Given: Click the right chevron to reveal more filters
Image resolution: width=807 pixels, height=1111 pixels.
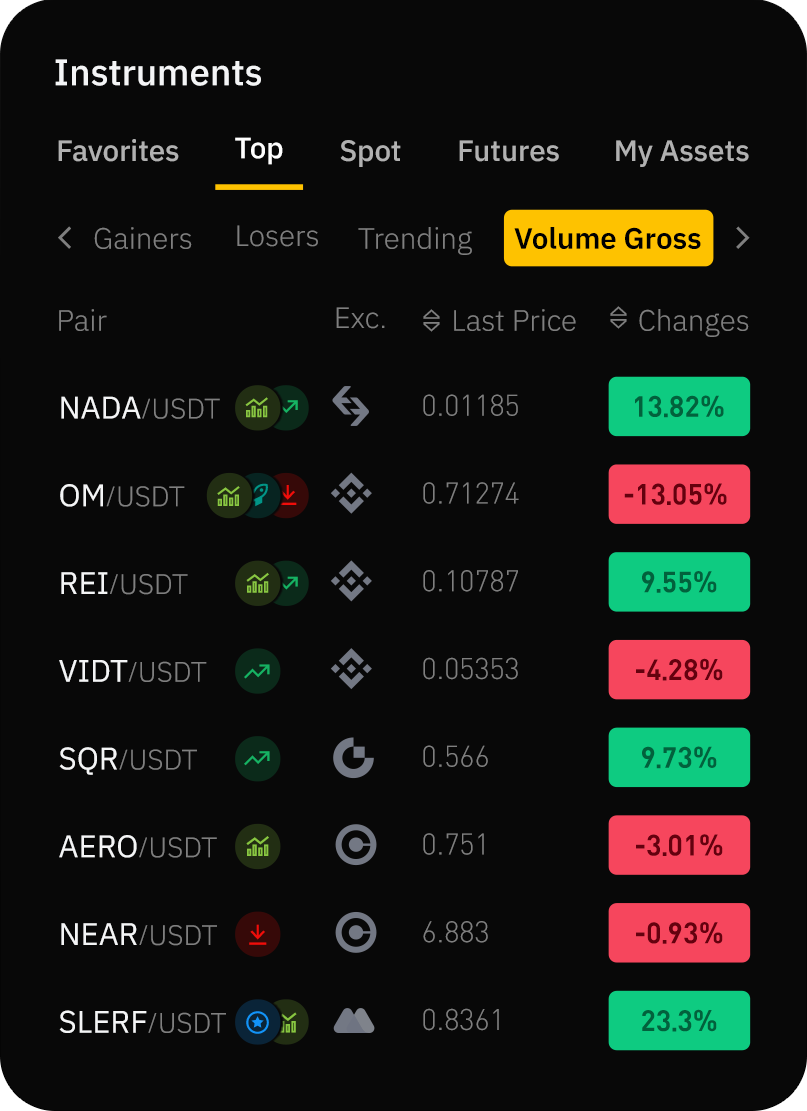Looking at the screenshot, I should (x=743, y=238).
